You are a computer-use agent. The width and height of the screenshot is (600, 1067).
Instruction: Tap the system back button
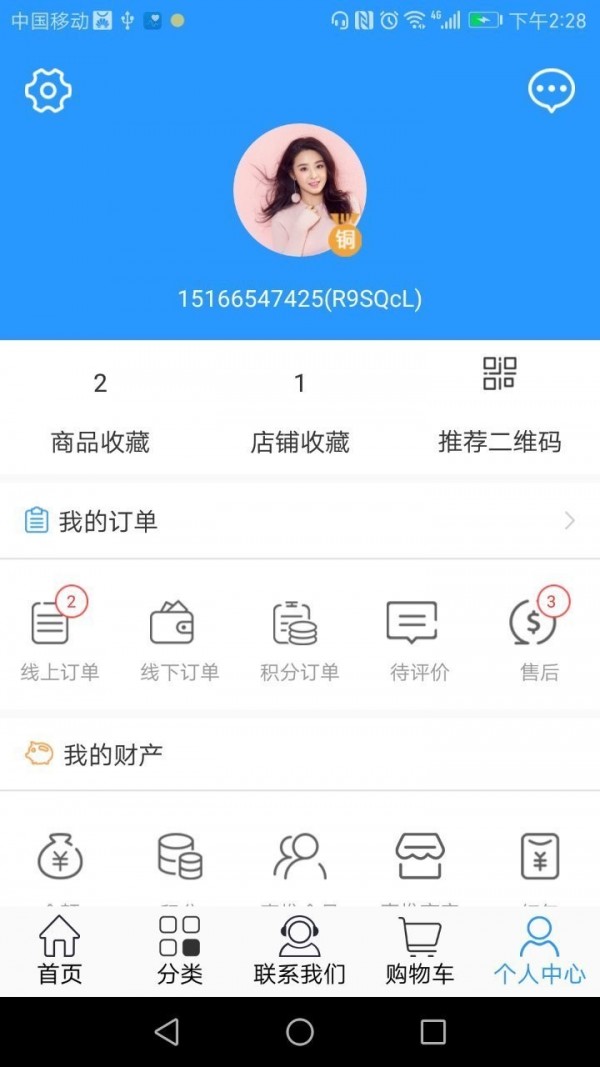(167, 1032)
